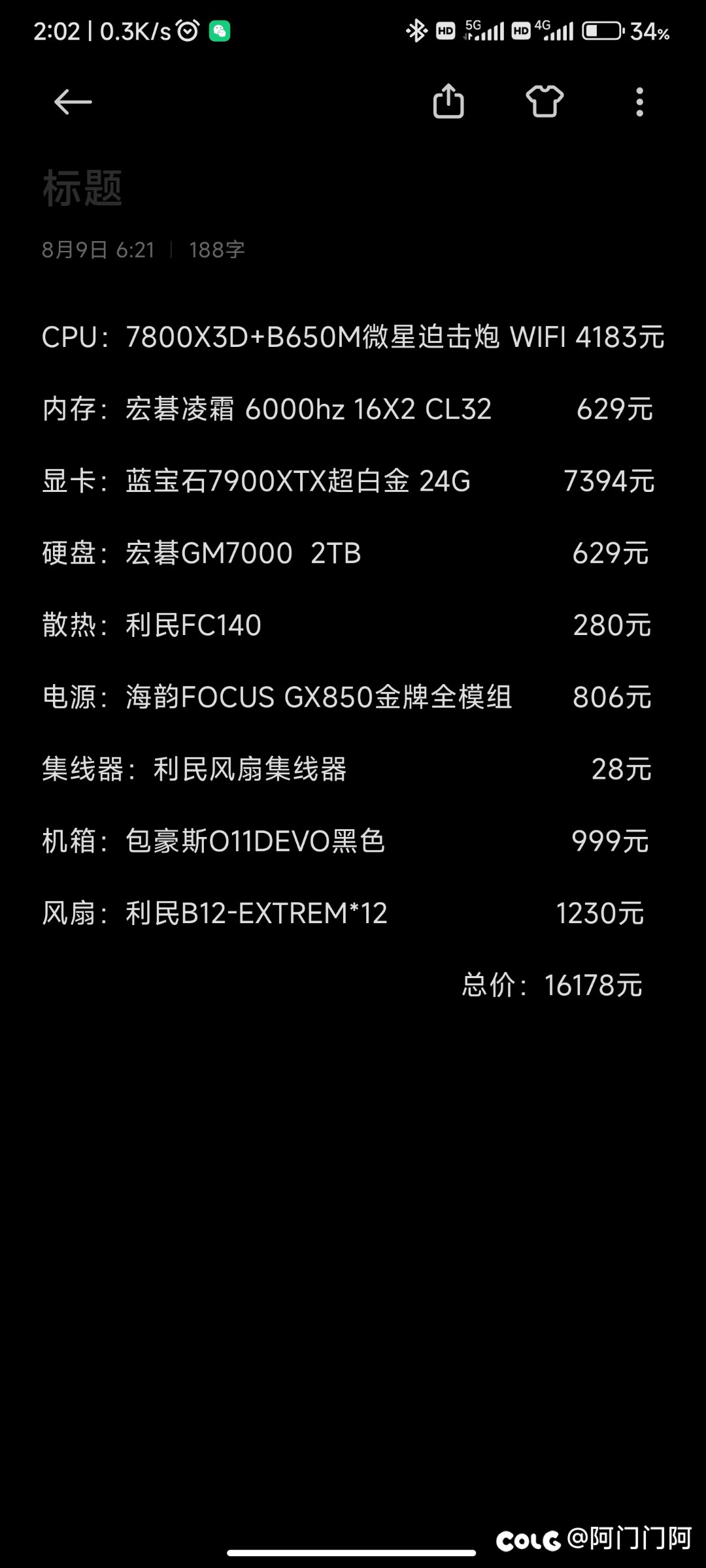This screenshot has width=706, height=1568.
Task: Go back to the notes list
Action: [x=73, y=102]
